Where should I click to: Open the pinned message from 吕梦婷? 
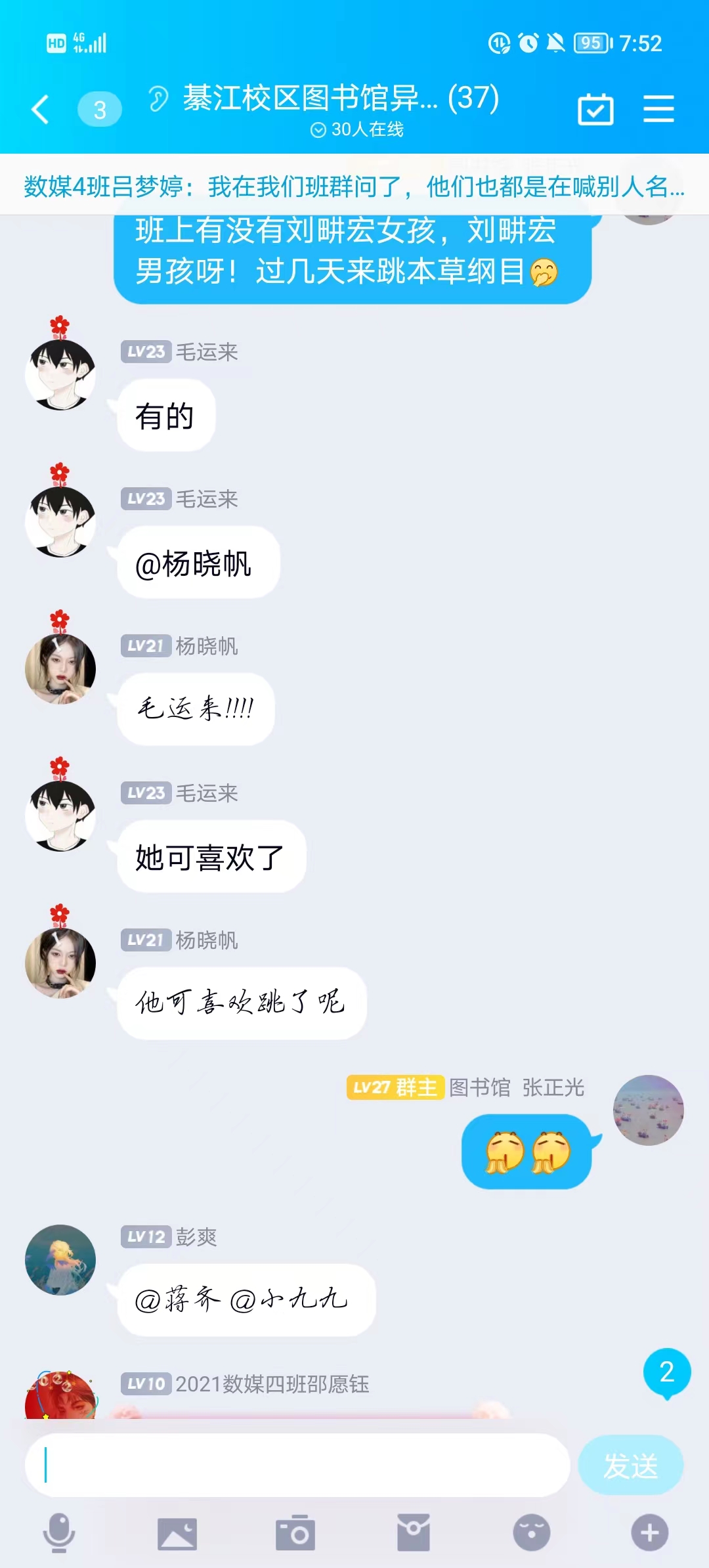tap(354, 186)
